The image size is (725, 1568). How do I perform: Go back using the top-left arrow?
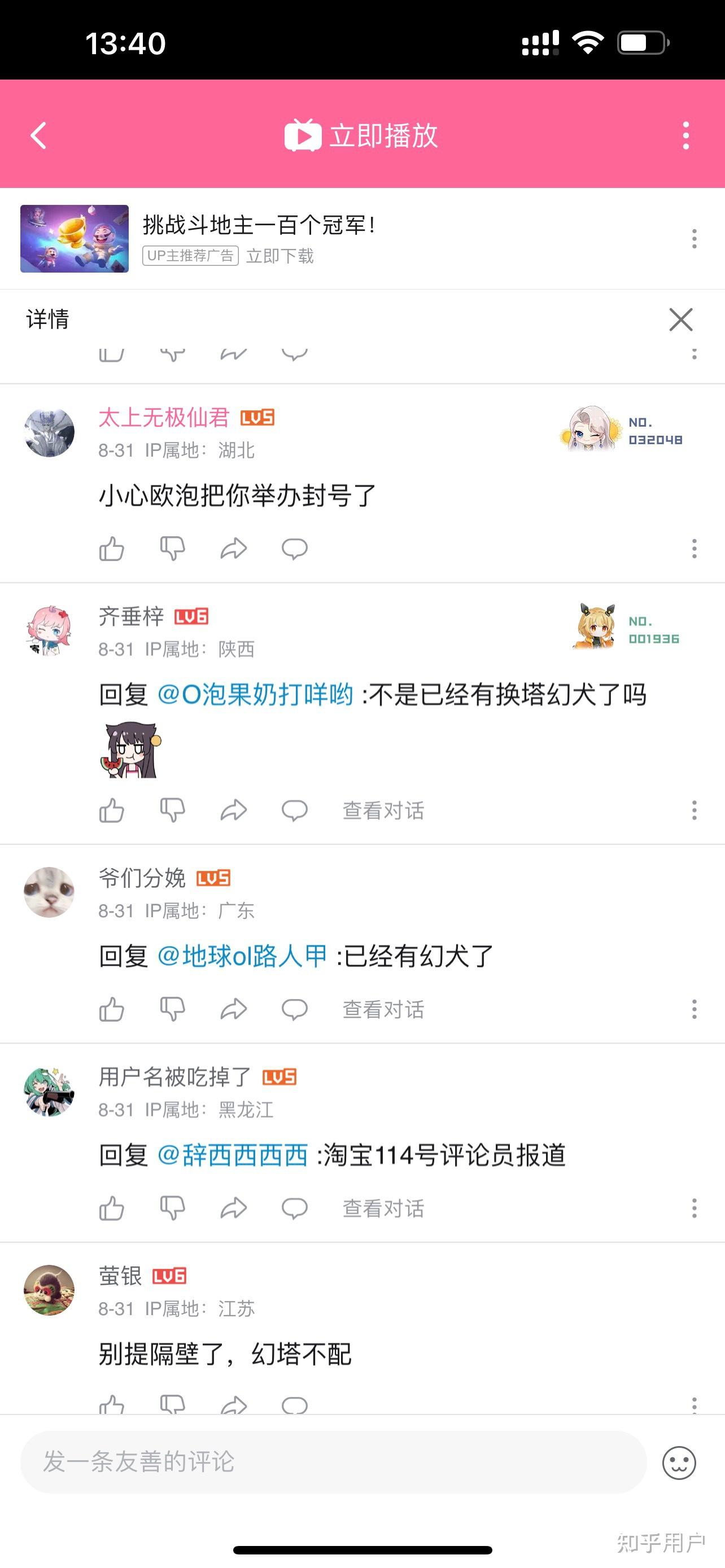[39, 135]
